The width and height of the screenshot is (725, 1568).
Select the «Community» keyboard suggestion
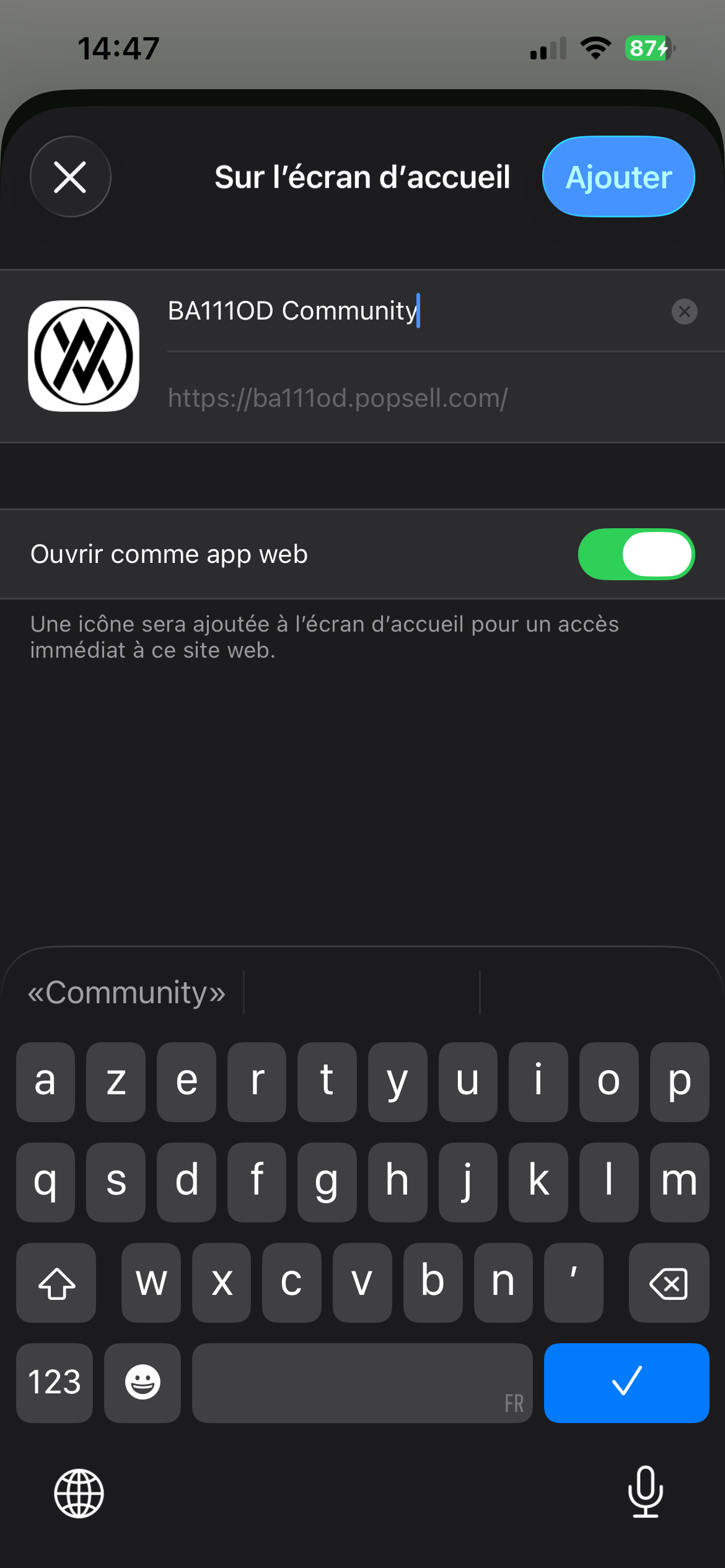click(x=126, y=992)
